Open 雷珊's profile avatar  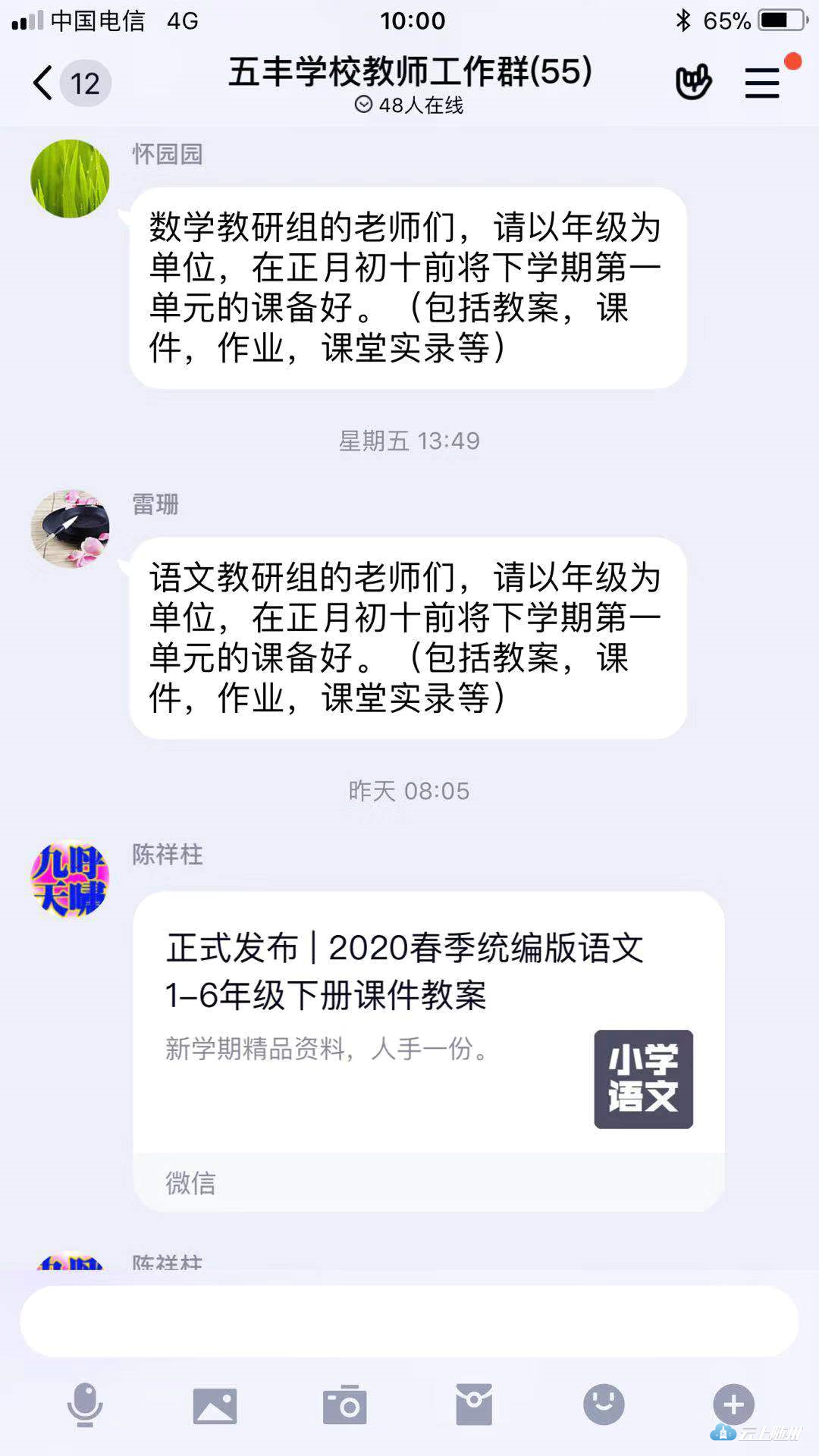70,529
